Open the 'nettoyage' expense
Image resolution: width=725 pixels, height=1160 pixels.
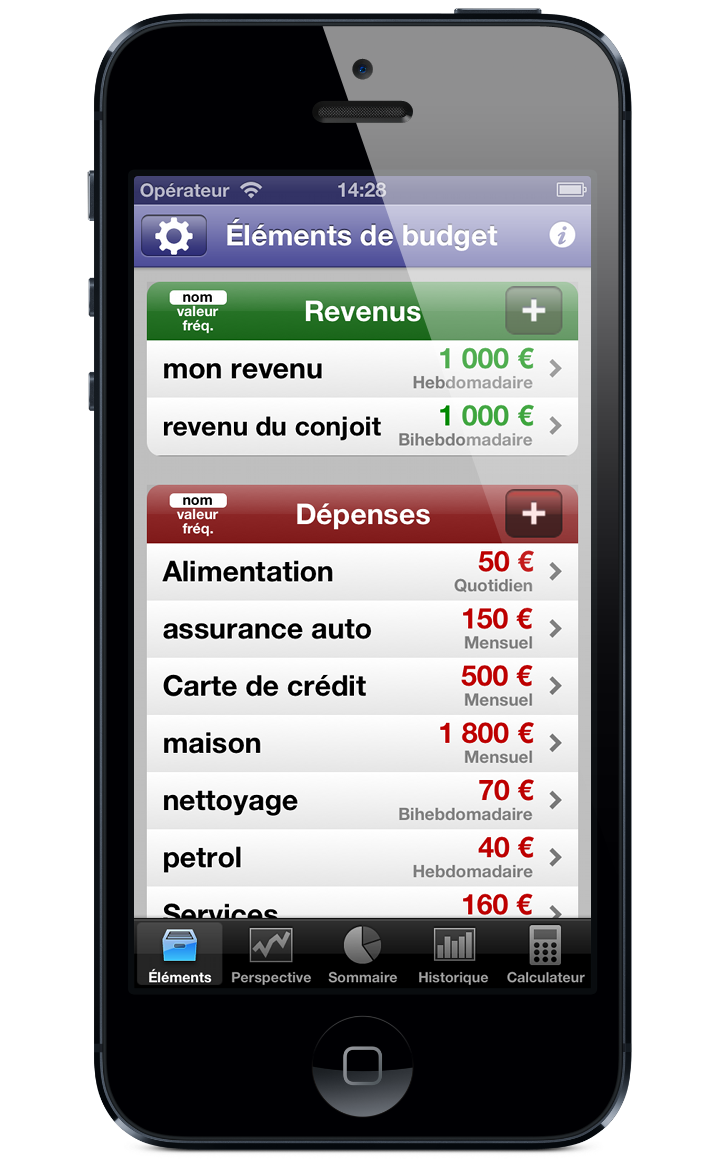tap(362, 800)
